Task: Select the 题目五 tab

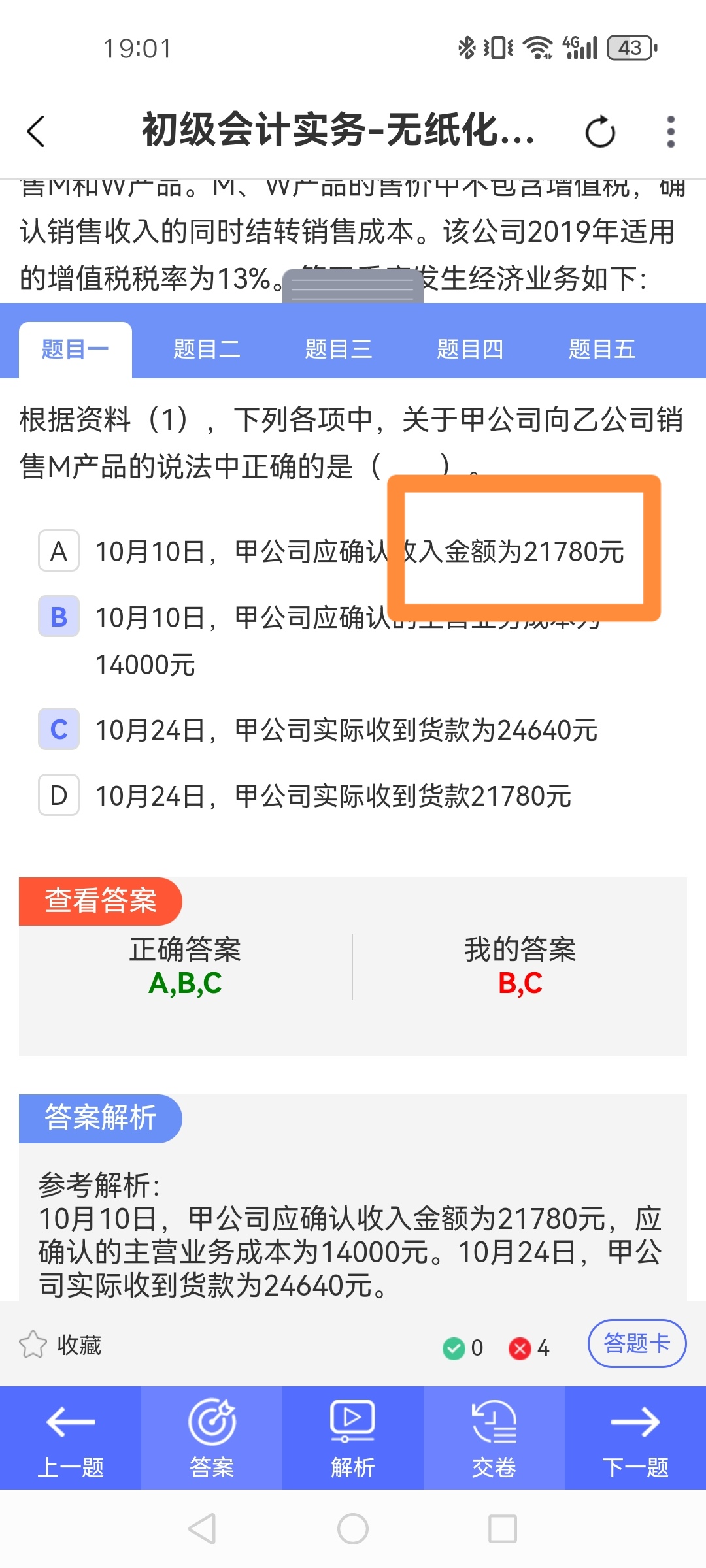Action: tap(602, 349)
